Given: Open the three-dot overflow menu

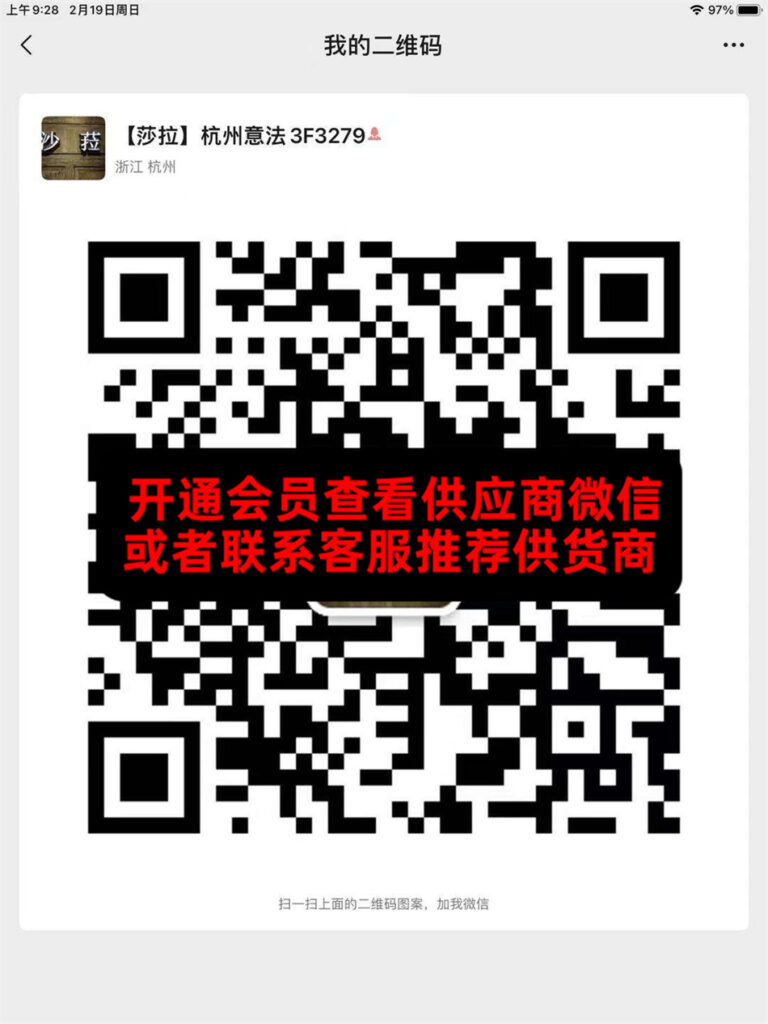Looking at the screenshot, I should click(x=733, y=45).
